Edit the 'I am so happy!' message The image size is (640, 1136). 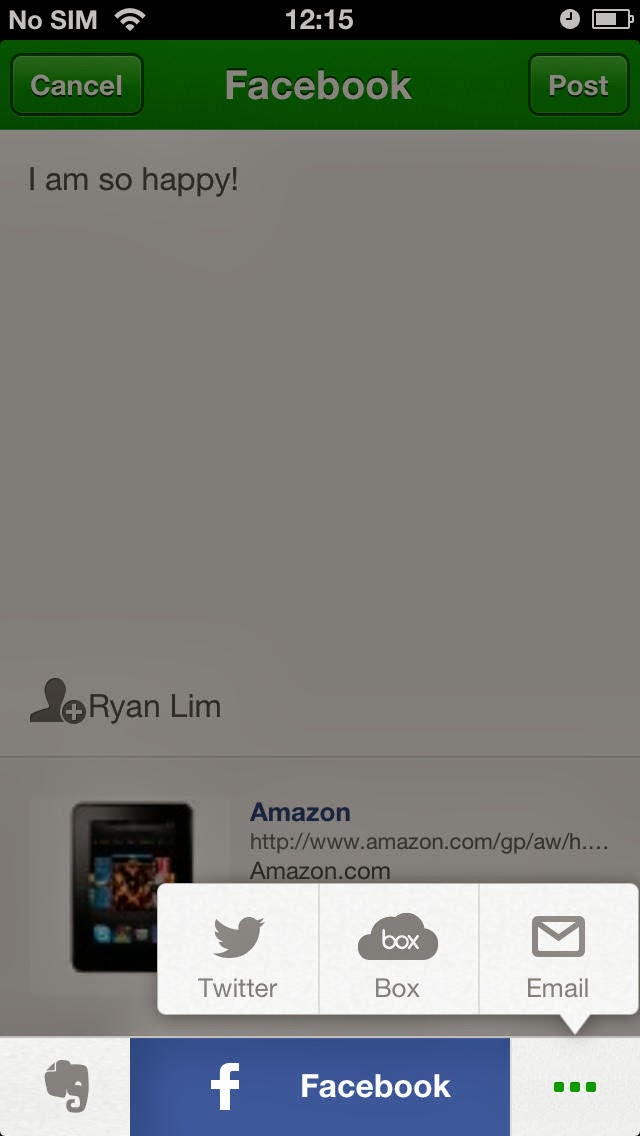(x=133, y=180)
